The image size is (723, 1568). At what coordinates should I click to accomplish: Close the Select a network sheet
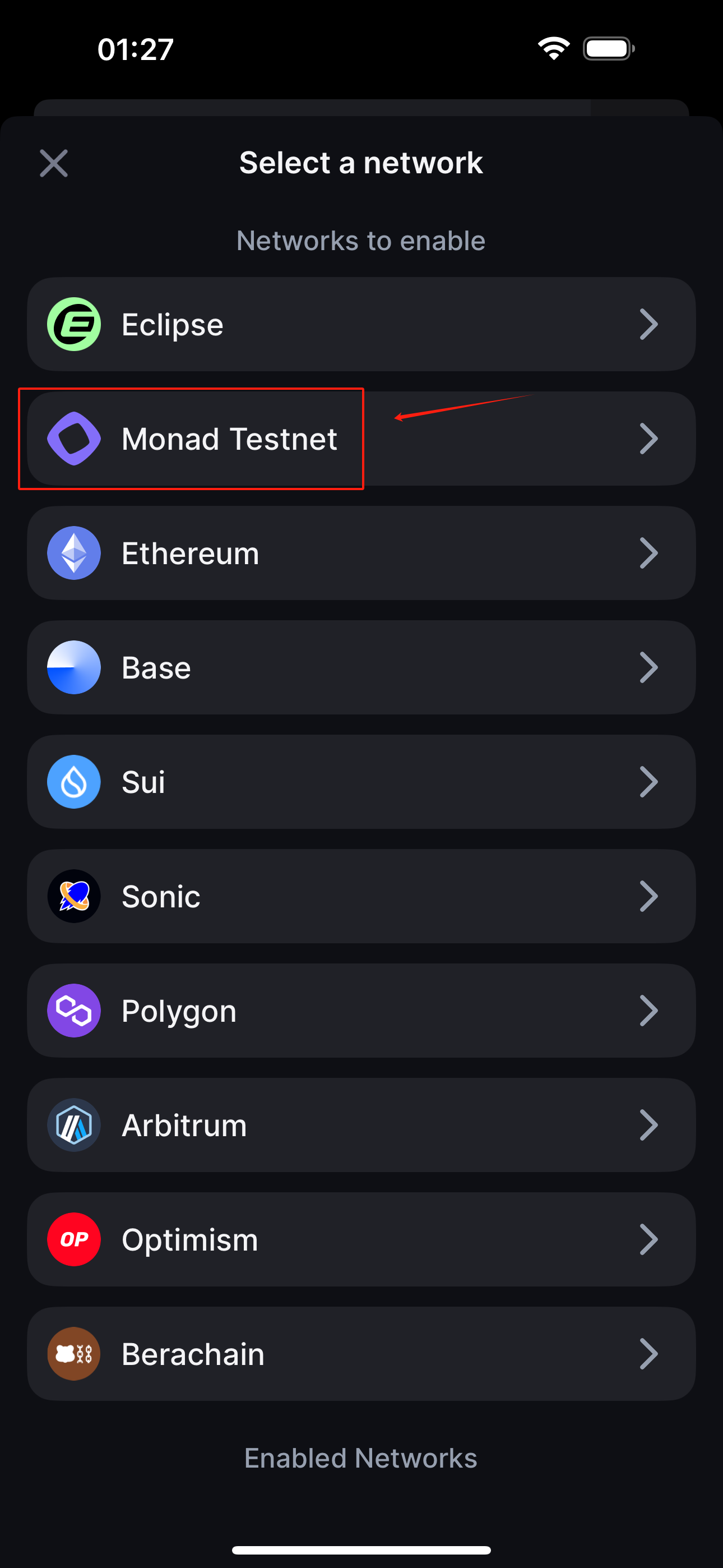pyautogui.click(x=54, y=163)
